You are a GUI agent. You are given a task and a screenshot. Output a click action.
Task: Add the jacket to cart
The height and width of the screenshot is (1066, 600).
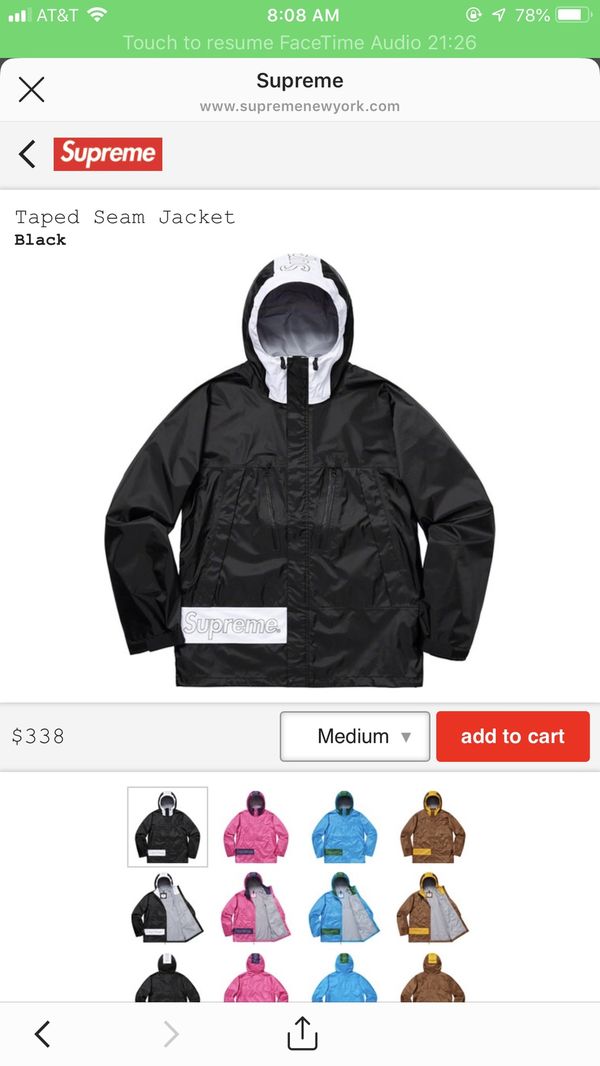[513, 736]
